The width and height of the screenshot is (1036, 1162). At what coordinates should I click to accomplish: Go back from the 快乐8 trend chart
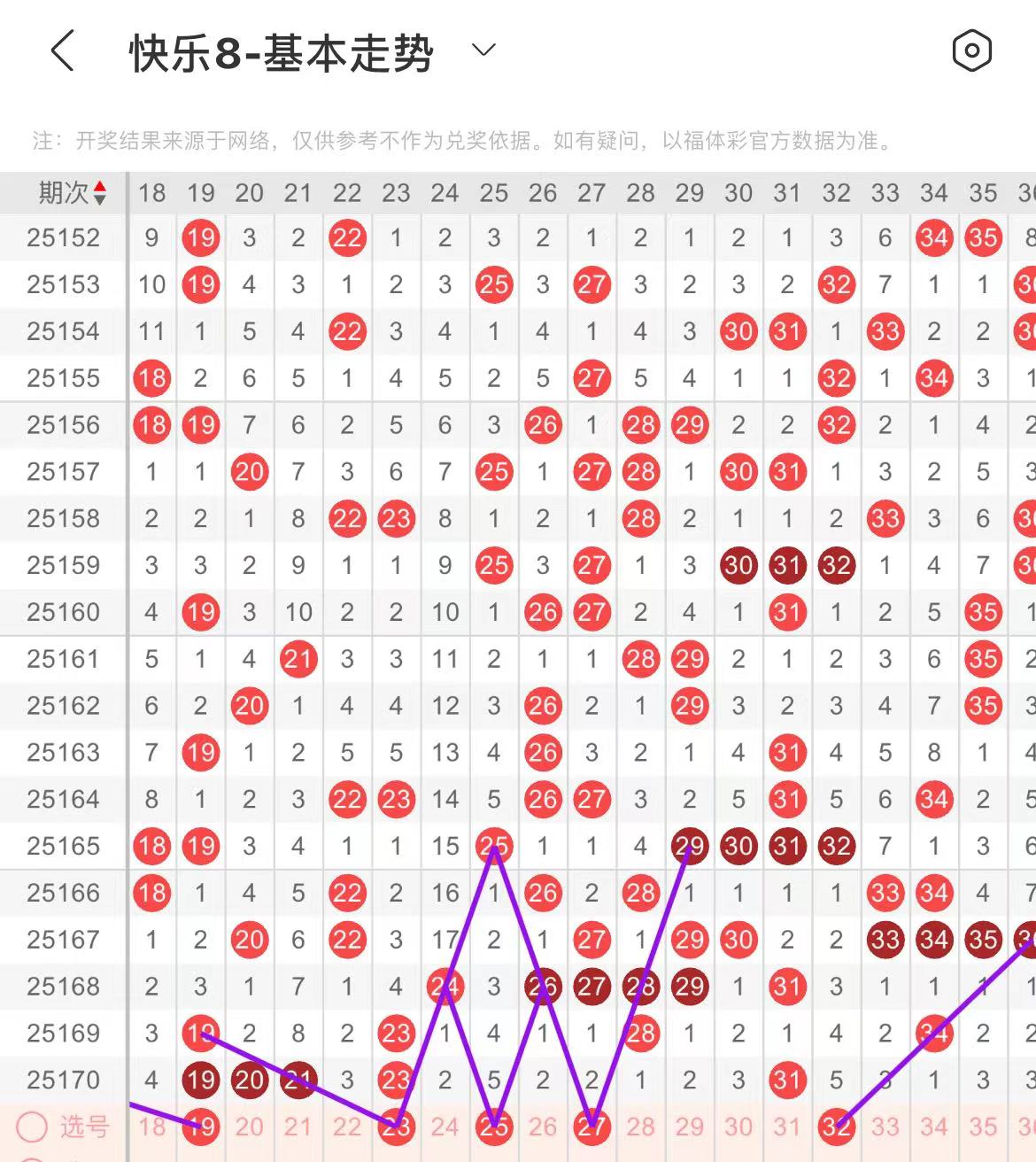(62, 50)
